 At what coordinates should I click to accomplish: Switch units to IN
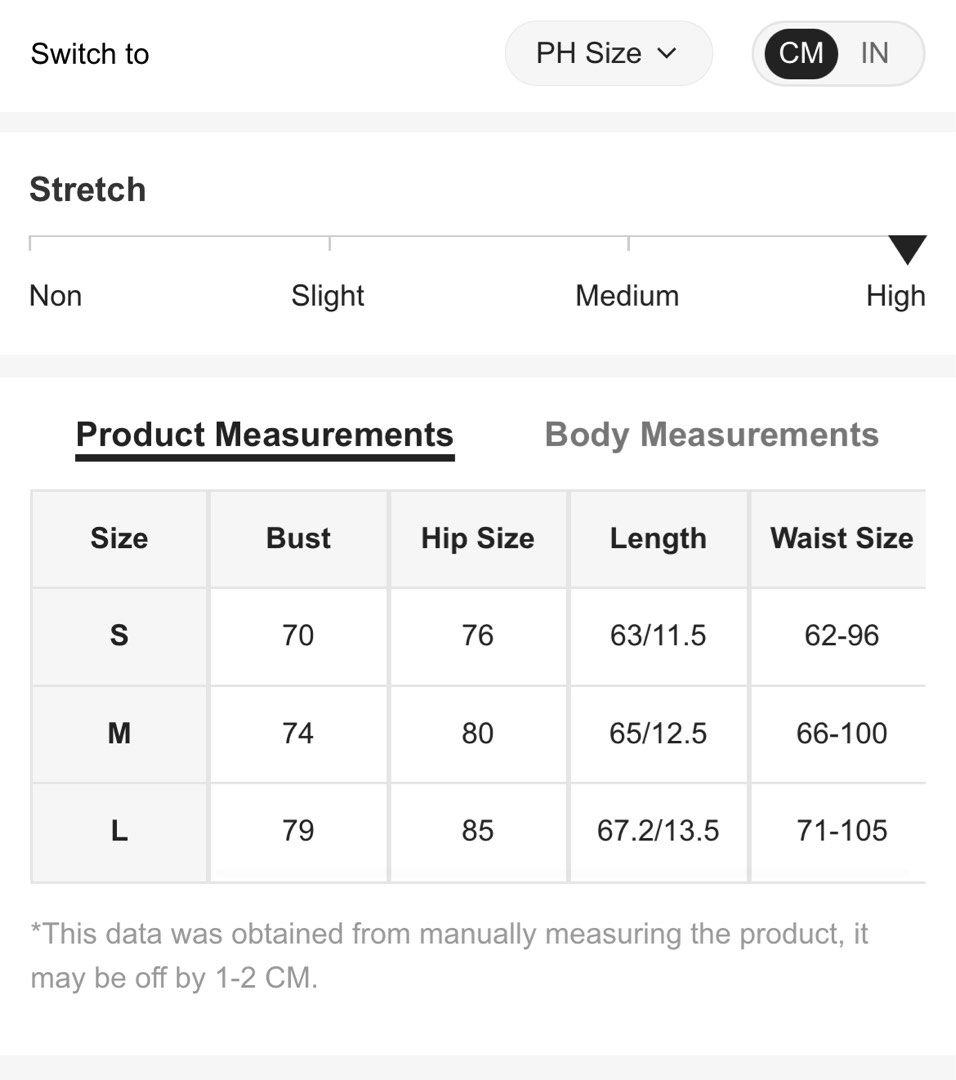(x=875, y=53)
